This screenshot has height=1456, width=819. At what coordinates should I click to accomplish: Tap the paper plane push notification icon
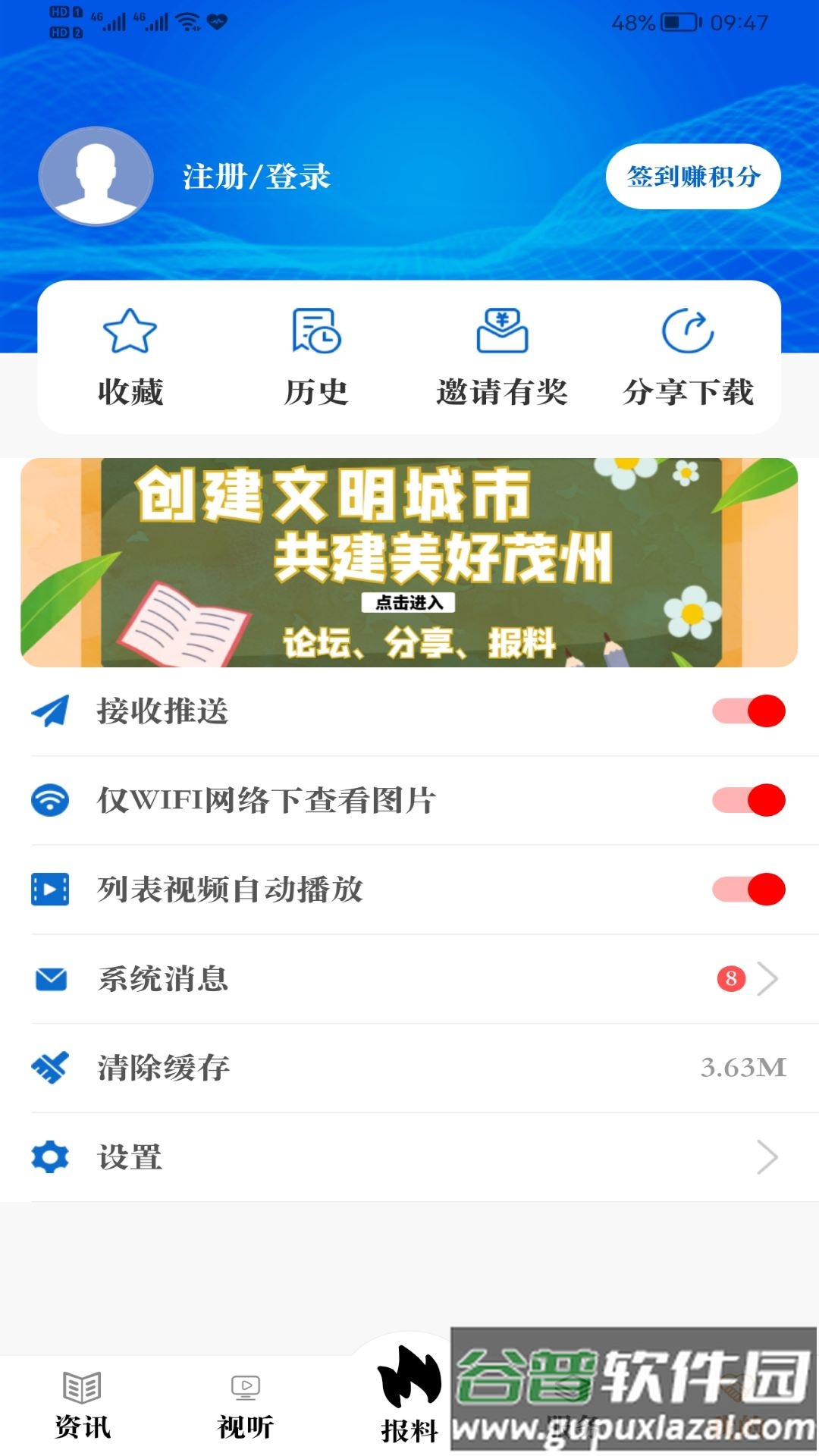[50, 710]
